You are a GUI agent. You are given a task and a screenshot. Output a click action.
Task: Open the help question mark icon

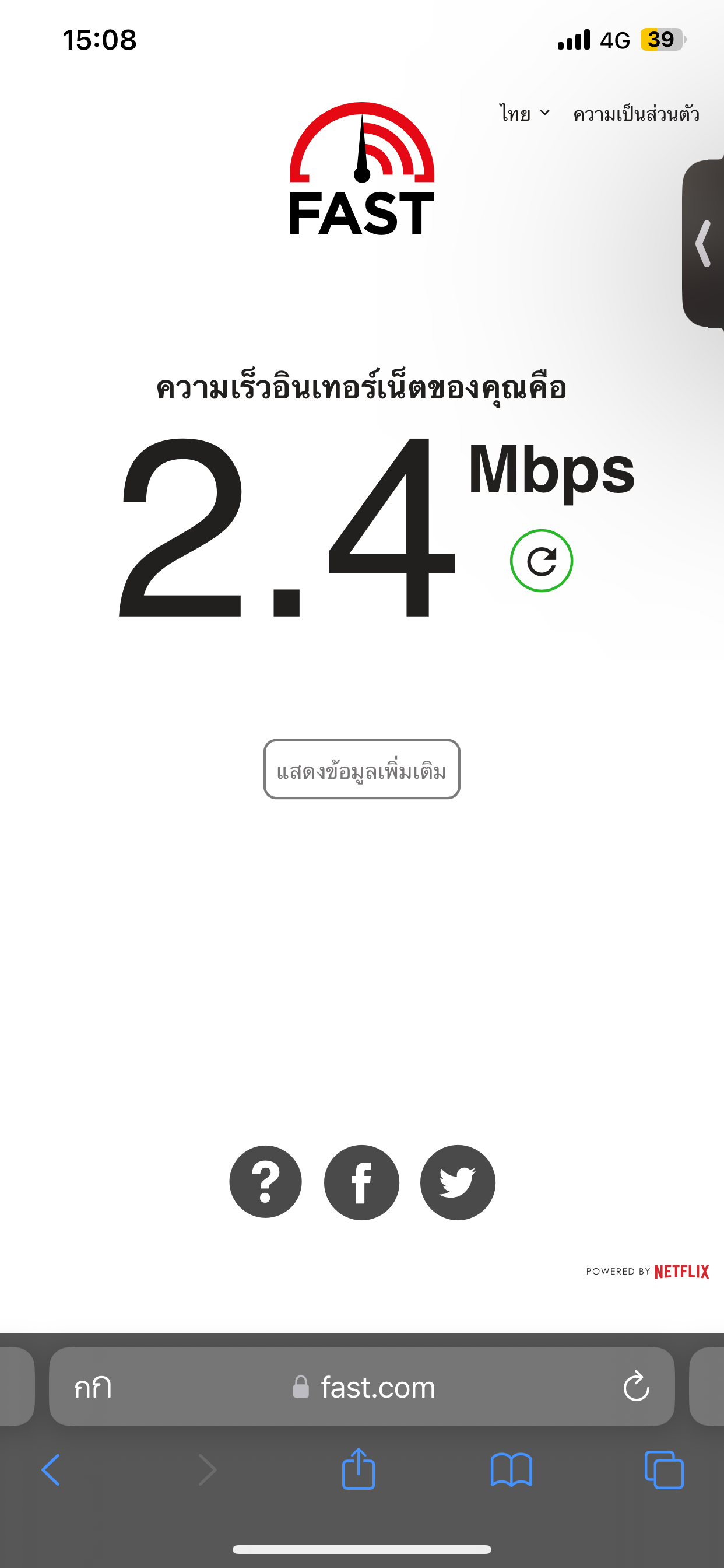[265, 1182]
